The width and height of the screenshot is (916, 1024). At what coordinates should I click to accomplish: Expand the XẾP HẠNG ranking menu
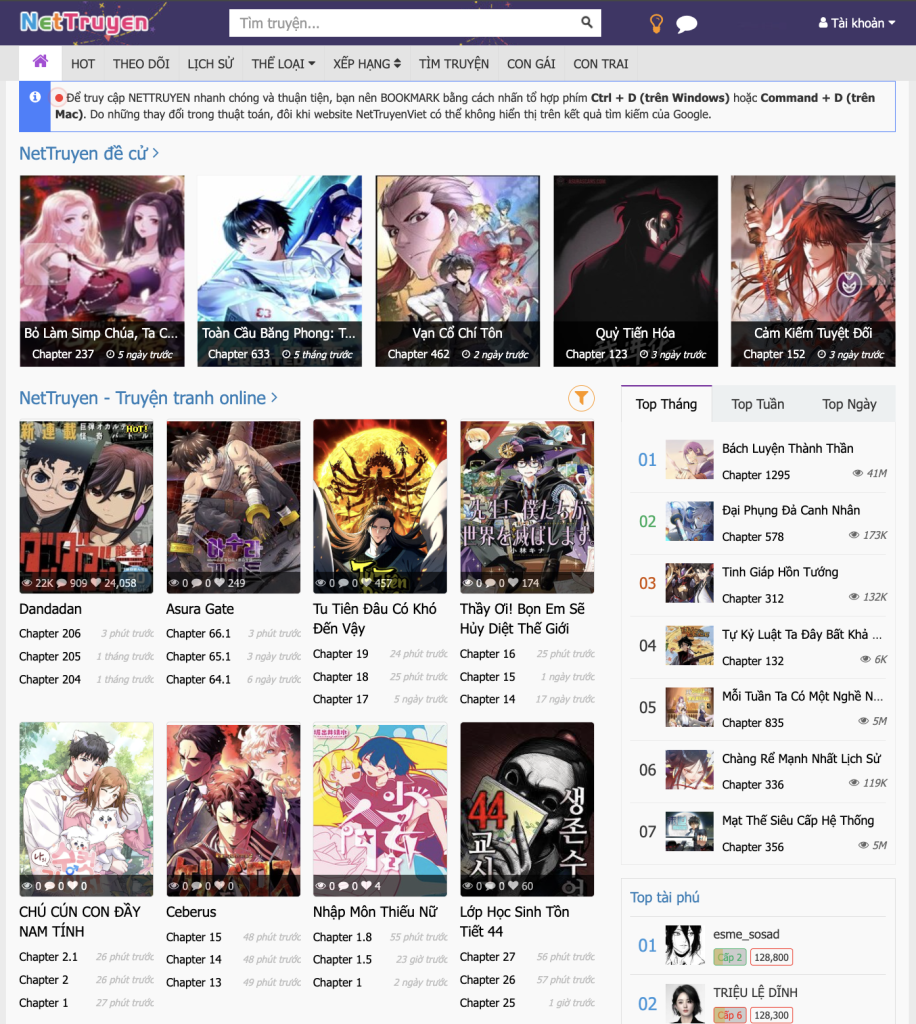[367, 63]
